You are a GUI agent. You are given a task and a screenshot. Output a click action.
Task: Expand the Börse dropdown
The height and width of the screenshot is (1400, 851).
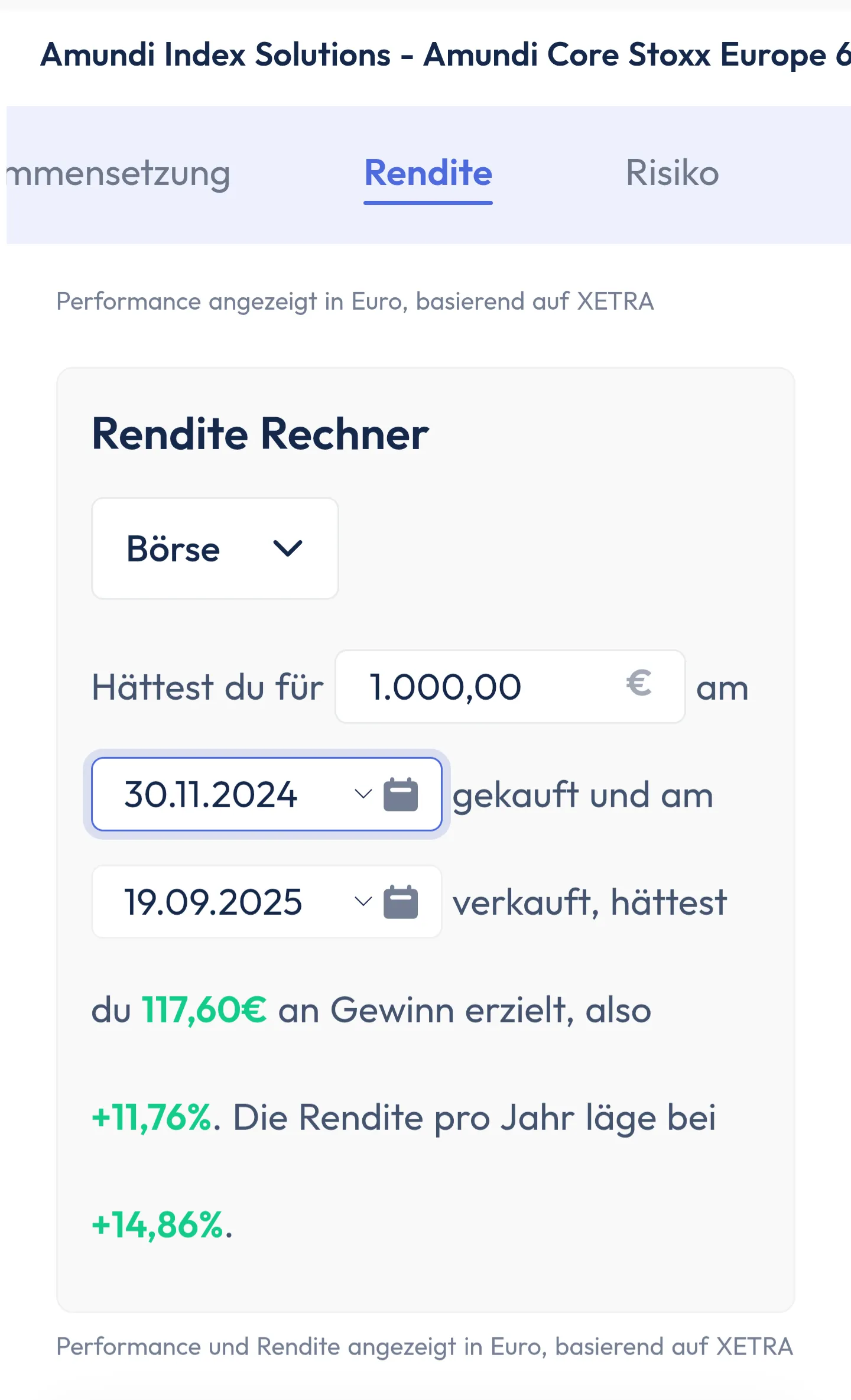215,548
